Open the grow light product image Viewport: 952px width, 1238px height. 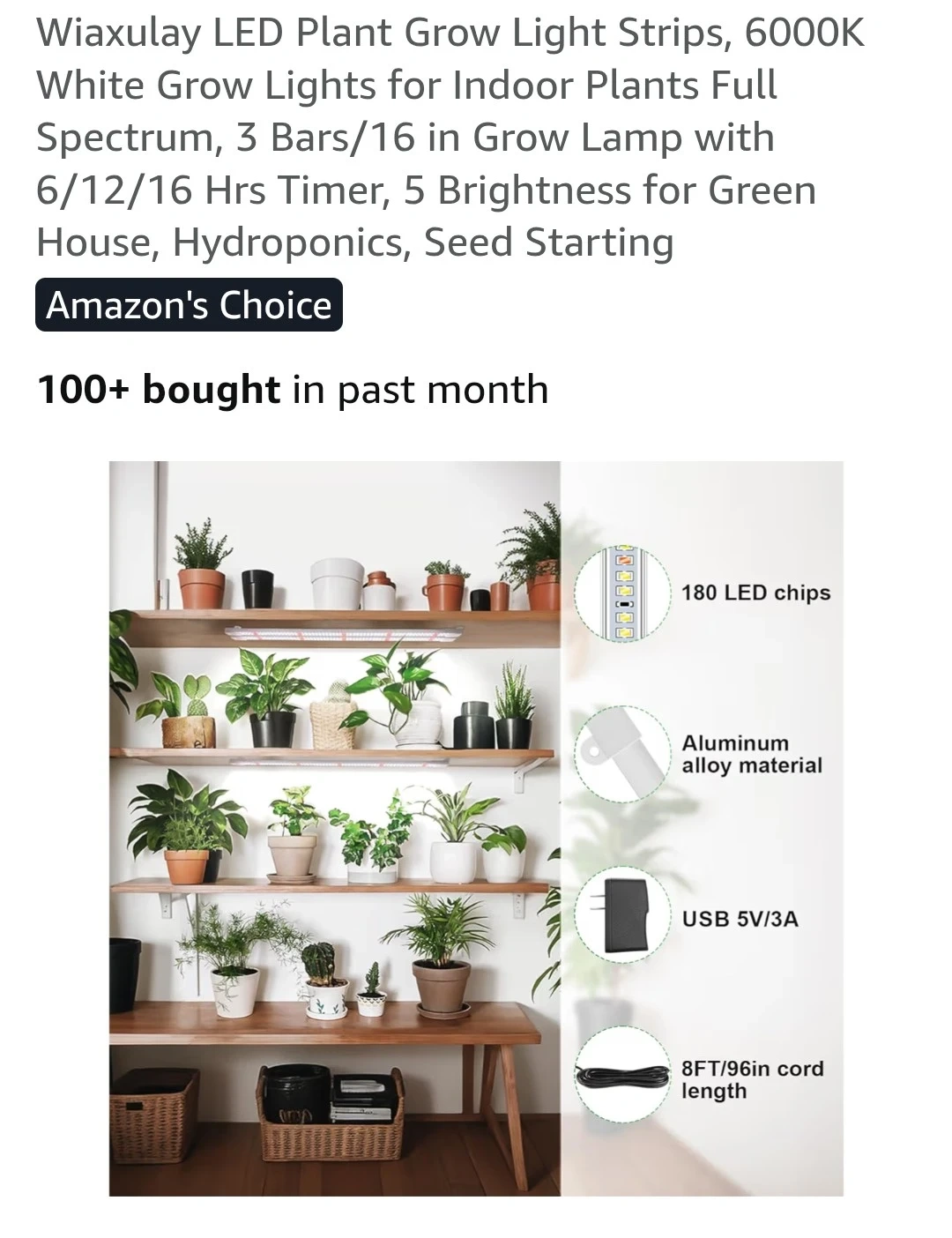pyautogui.click(x=476, y=828)
